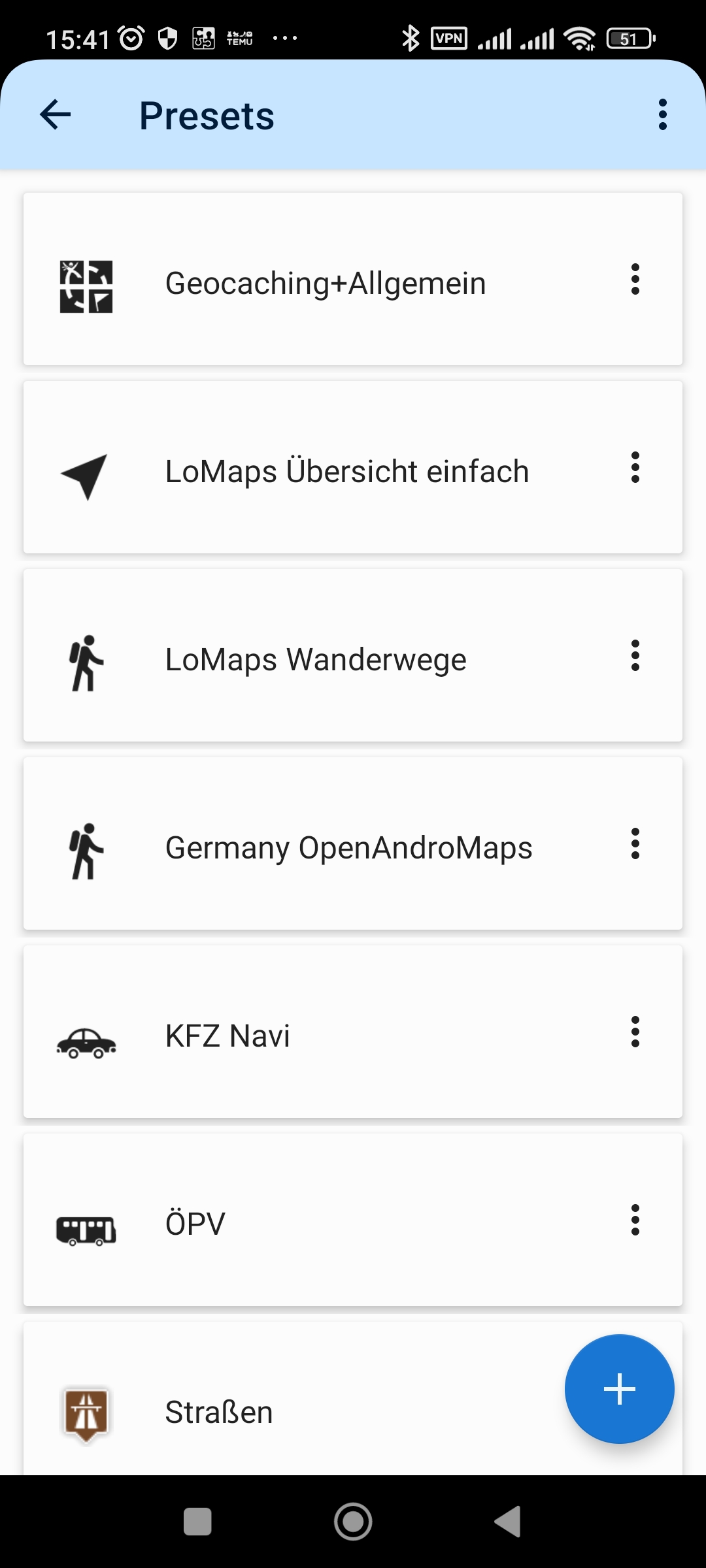Screen dimensions: 706x1568
Task: Show more options for the ÖPV preset
Action: (x=635, y=1220)
